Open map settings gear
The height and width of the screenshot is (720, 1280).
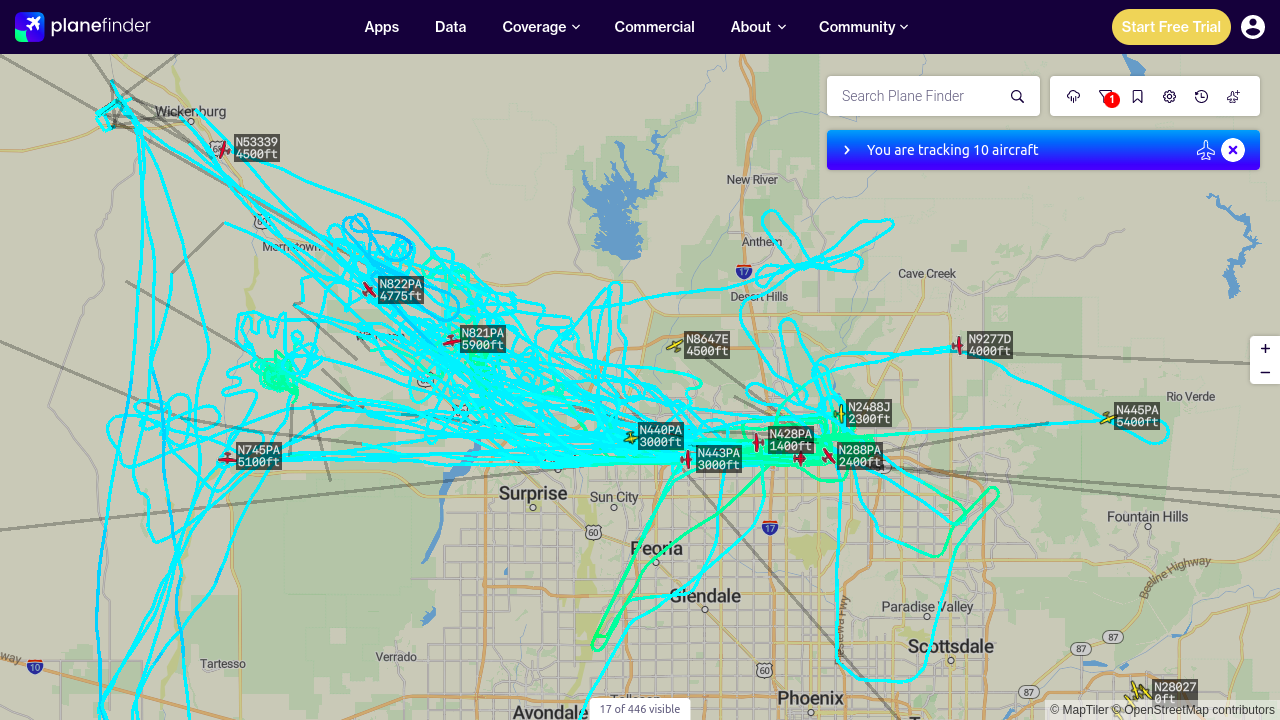(1170, 96)
